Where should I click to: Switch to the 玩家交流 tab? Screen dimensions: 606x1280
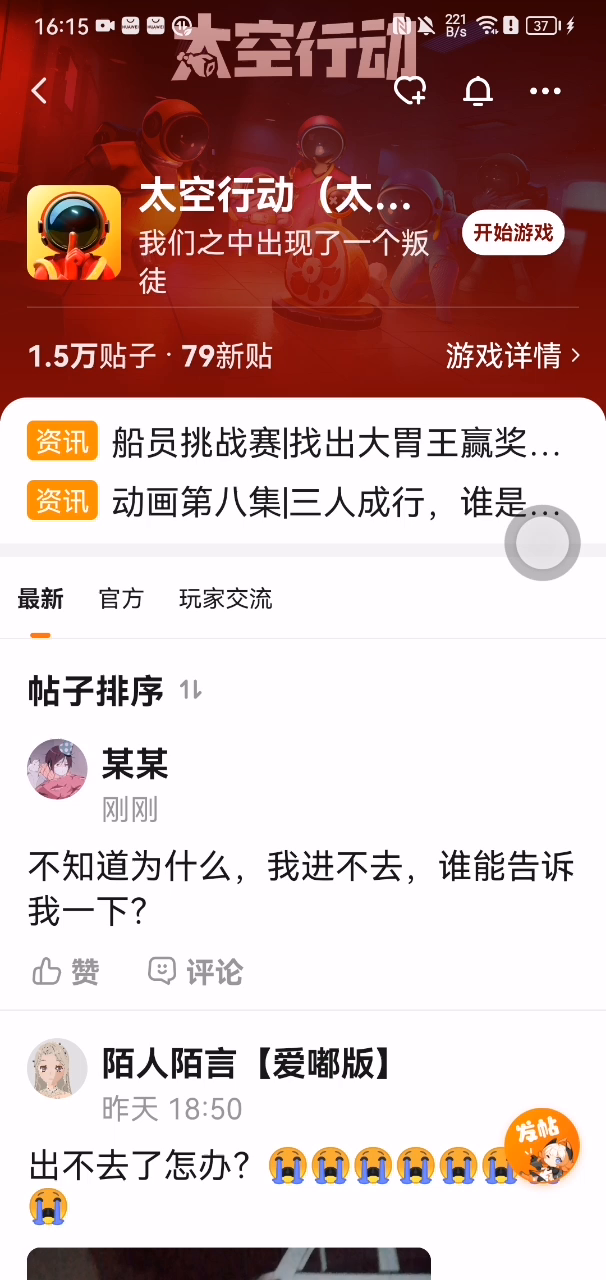(x=225, y=599)
